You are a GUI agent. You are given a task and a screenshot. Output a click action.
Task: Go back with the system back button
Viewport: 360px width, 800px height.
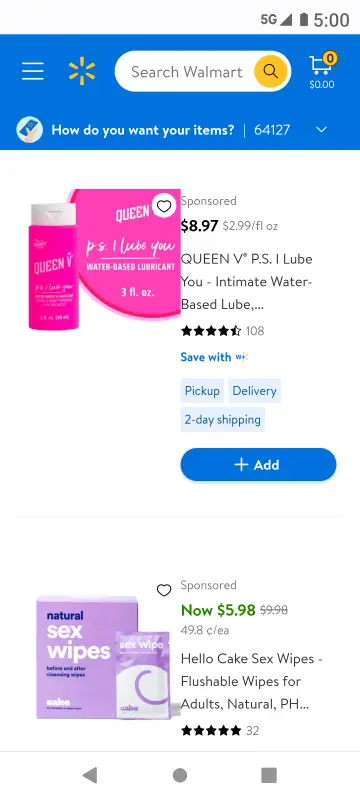tap(90, 776)
